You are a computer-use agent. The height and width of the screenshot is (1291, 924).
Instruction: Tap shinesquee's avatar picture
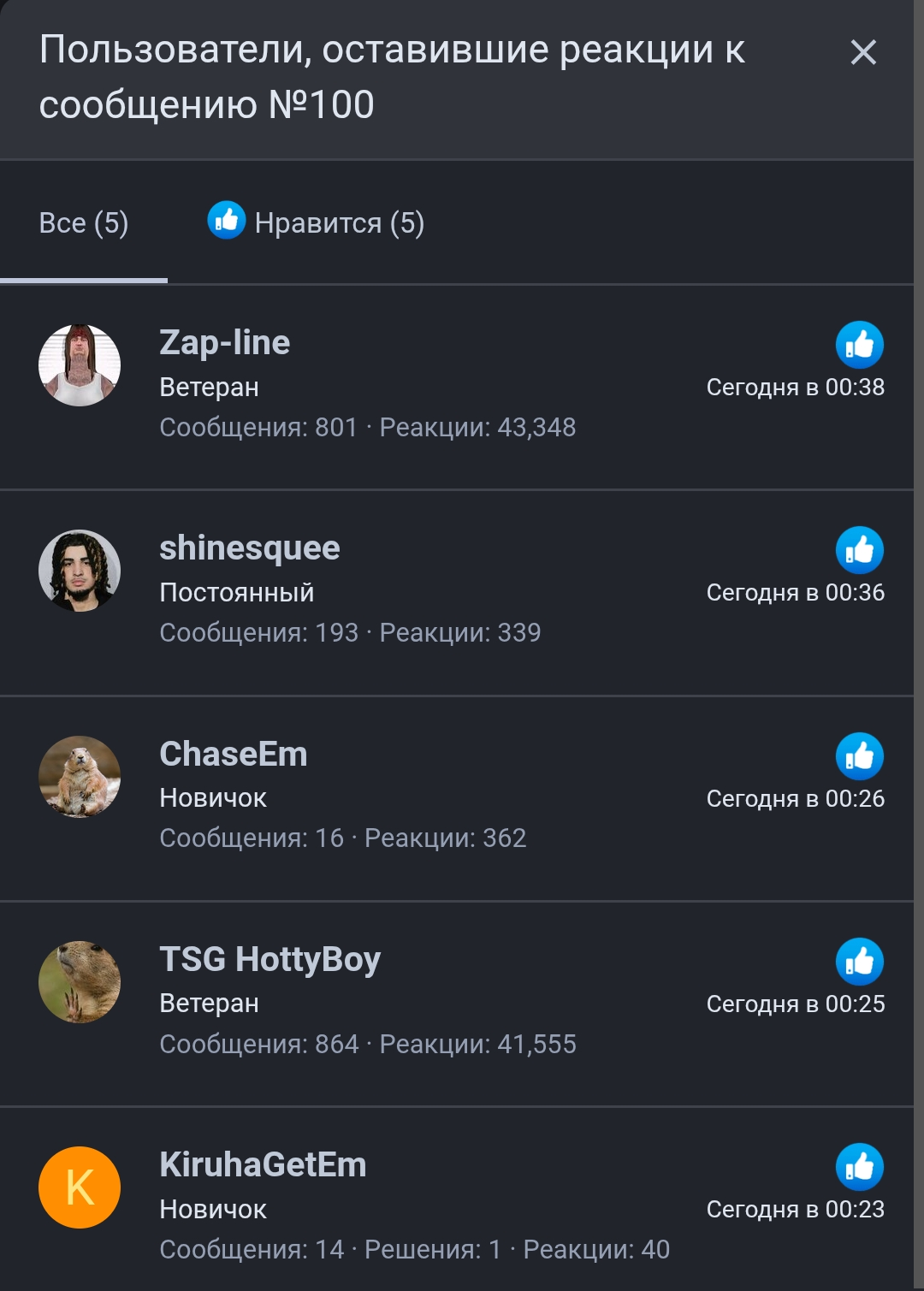80,571
